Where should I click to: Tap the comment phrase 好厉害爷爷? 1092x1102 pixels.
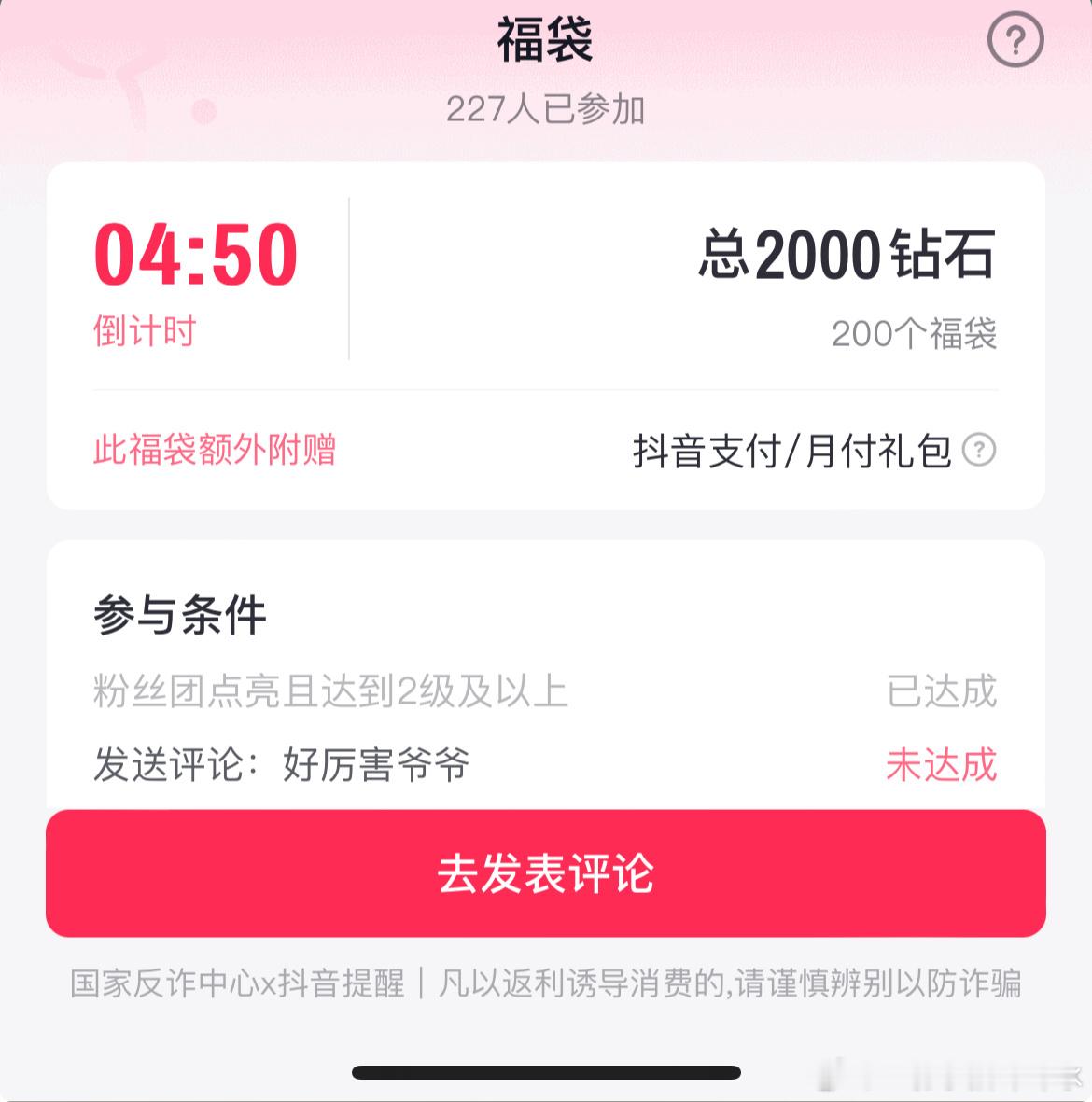tap(376, 767)
